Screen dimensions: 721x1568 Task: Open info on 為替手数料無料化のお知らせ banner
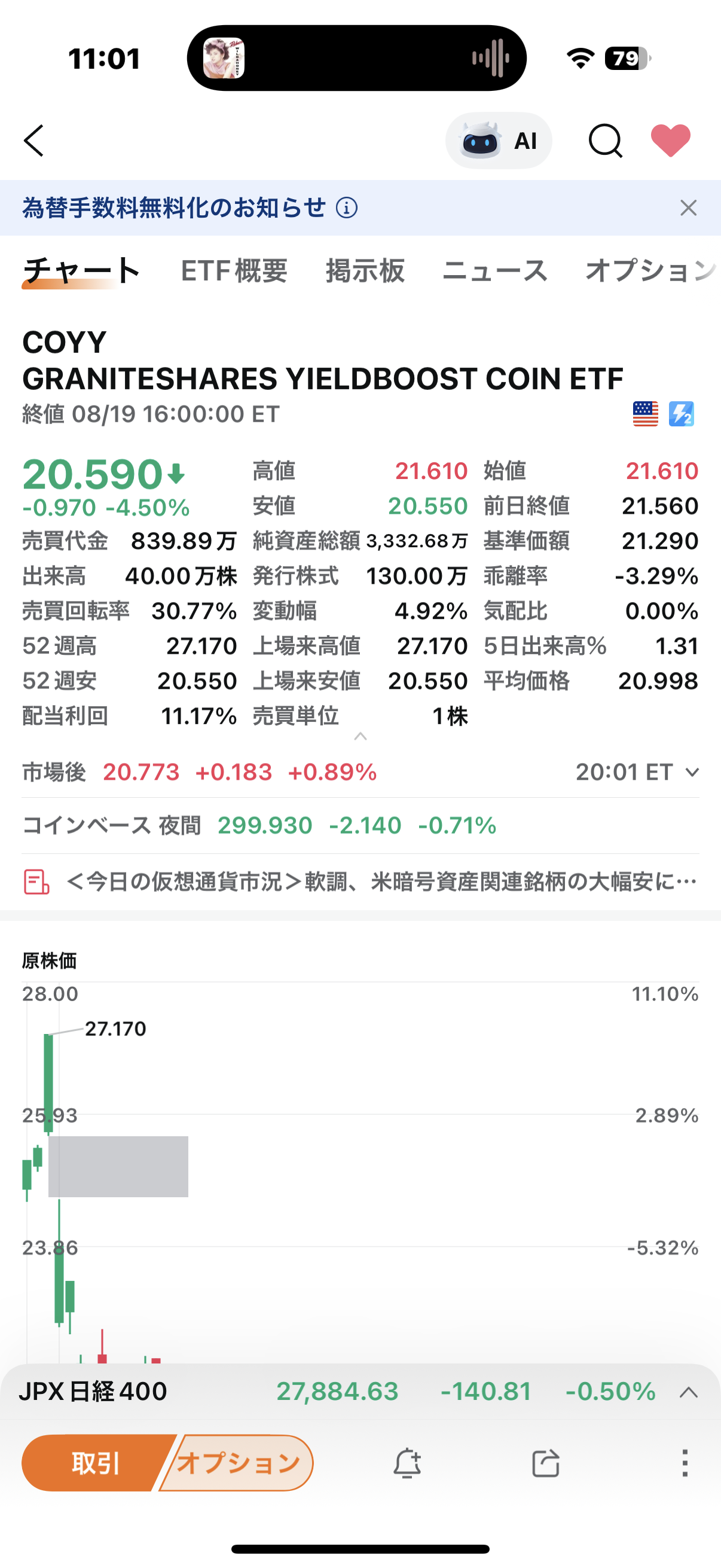(347, 208)
